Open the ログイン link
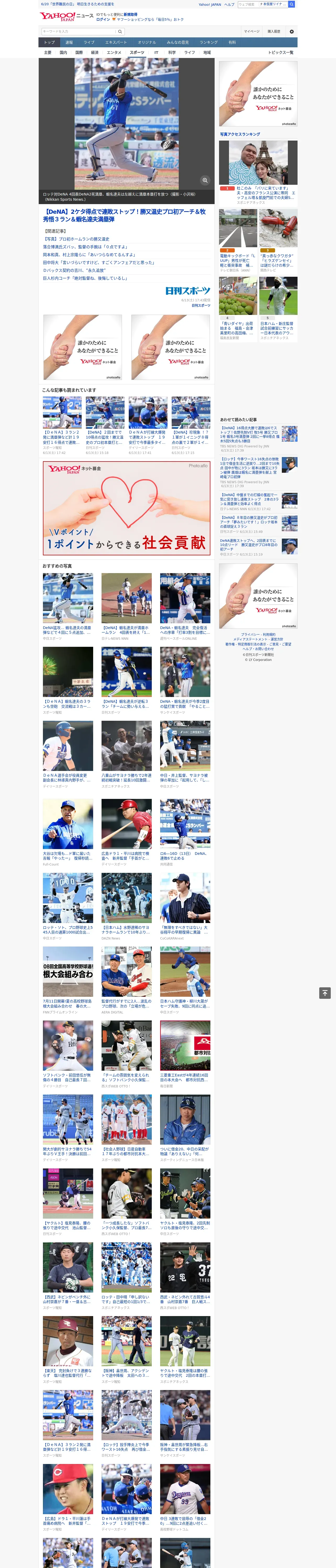 pos(103,20)
